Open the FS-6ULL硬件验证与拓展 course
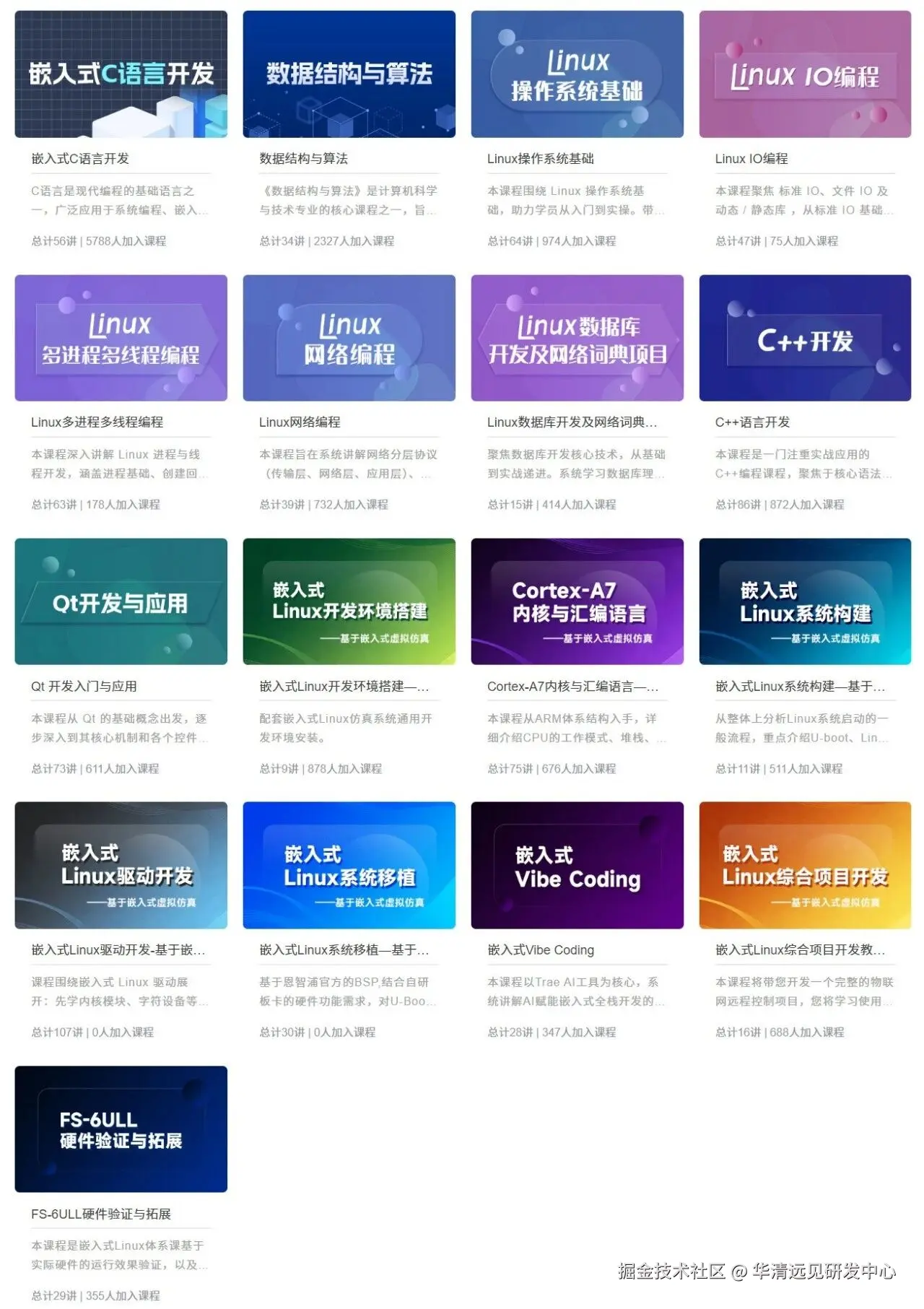The image size is (924, 1309). (x=121, y=1128)
